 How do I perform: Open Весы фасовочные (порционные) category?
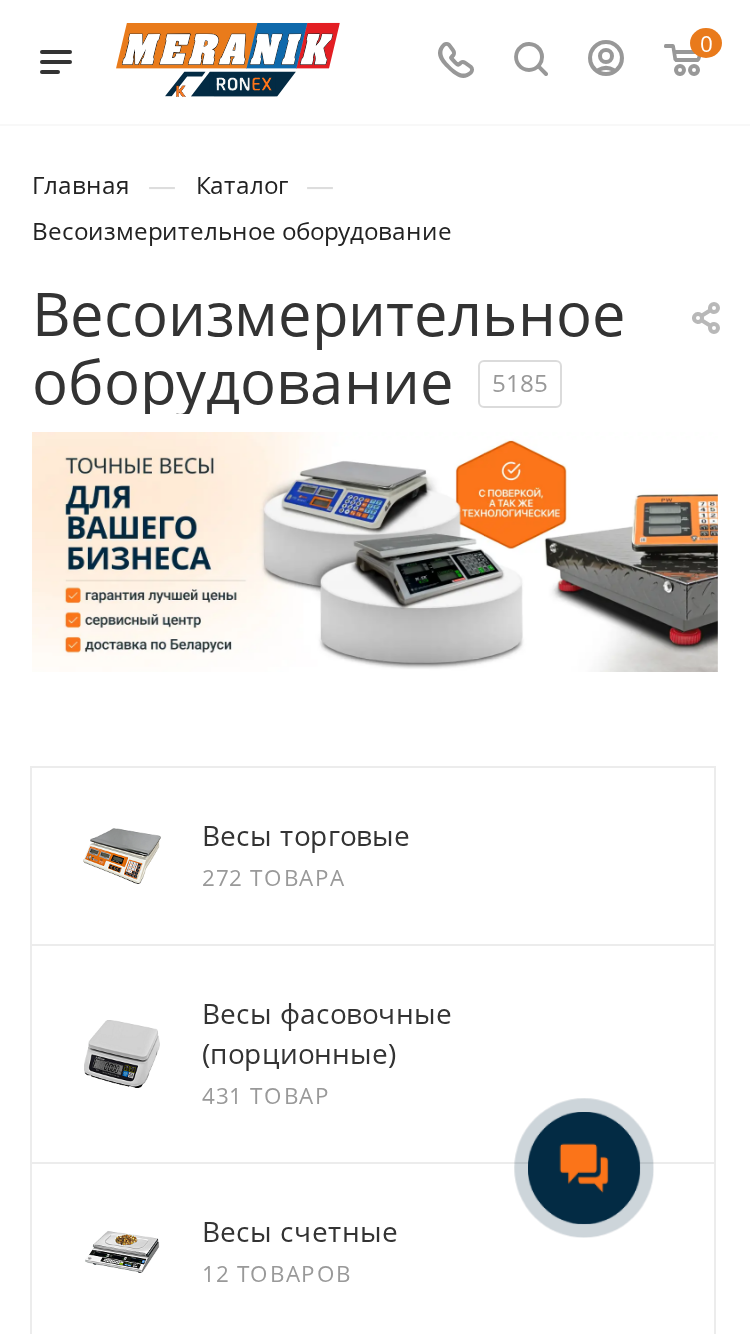pyautogui.click(x=373, y=1054)
